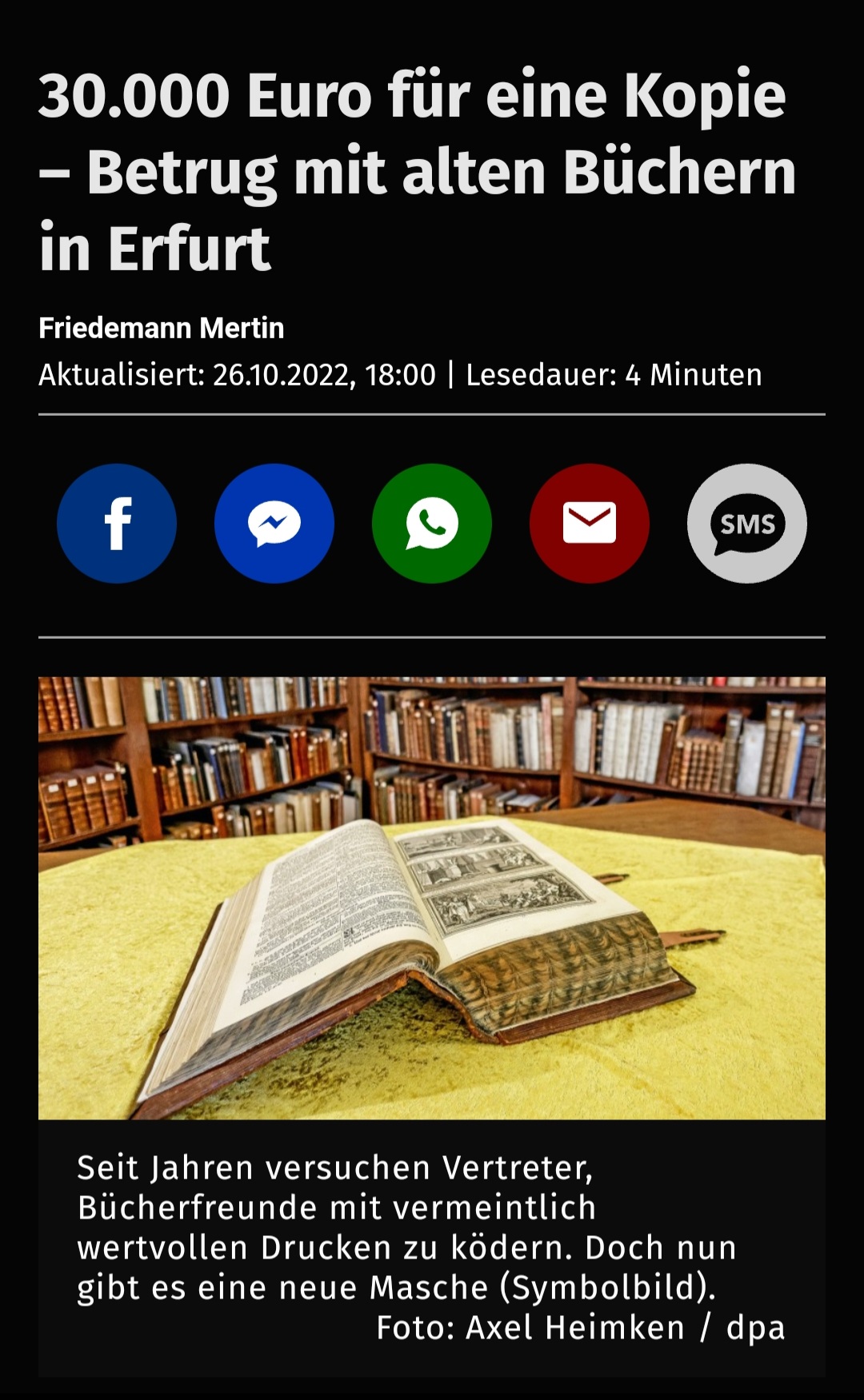Send the article by email
This screenshot has width=864, height=1400.
pos(590,524)
